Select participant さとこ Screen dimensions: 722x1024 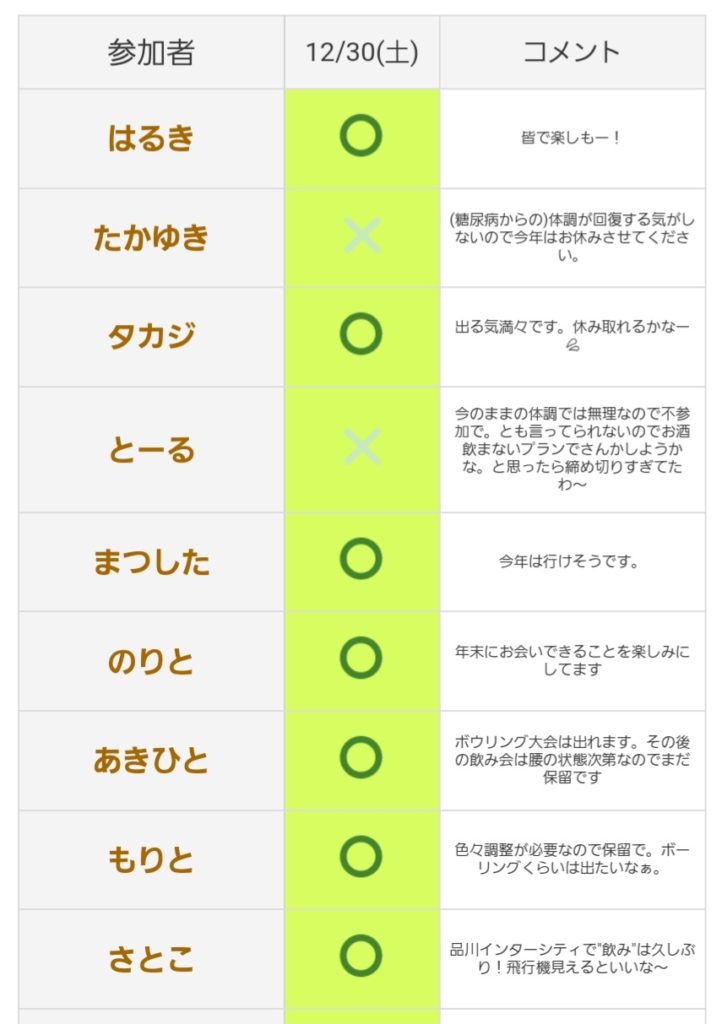tap(151, 959)
